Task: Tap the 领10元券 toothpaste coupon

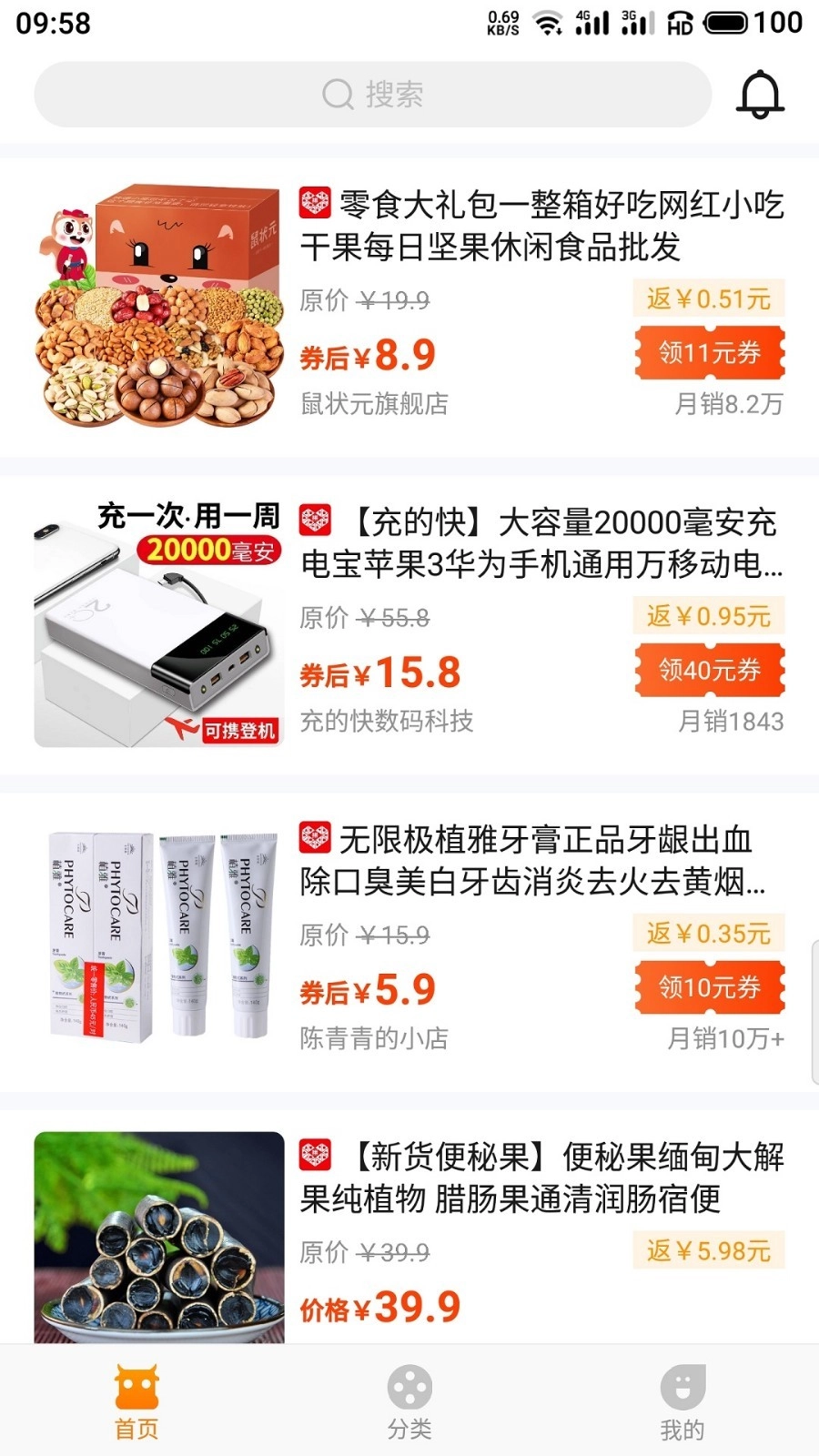Action: point(710,987)
